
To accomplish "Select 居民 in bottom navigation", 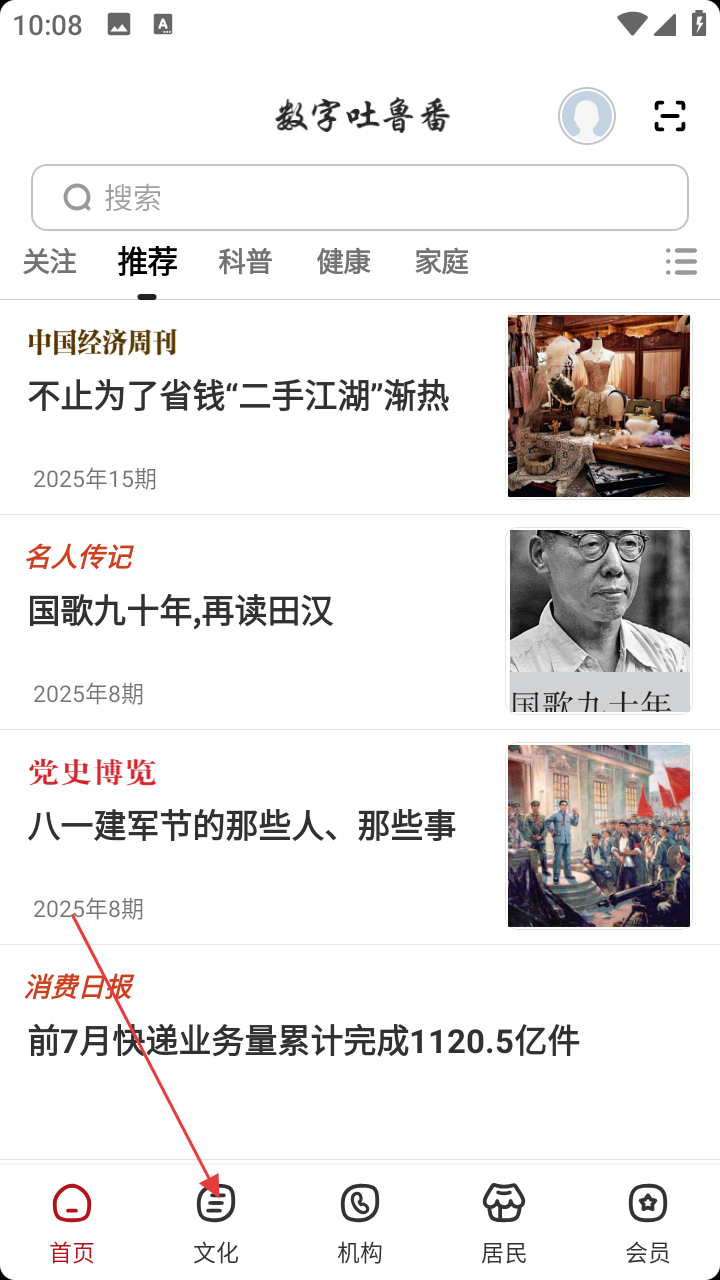I will click(504, 1222).
